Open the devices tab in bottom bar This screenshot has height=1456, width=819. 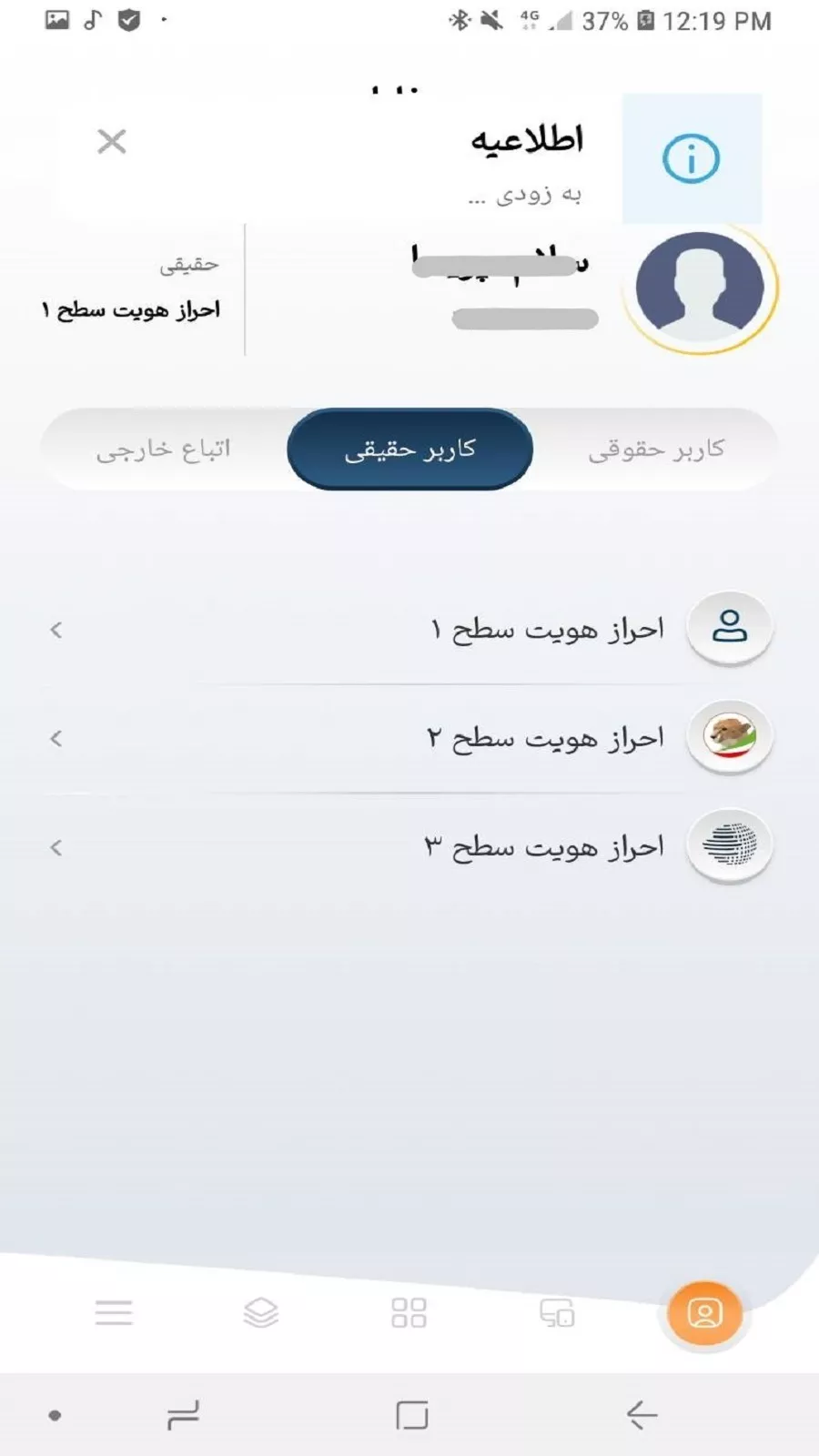click(557, 1313)
